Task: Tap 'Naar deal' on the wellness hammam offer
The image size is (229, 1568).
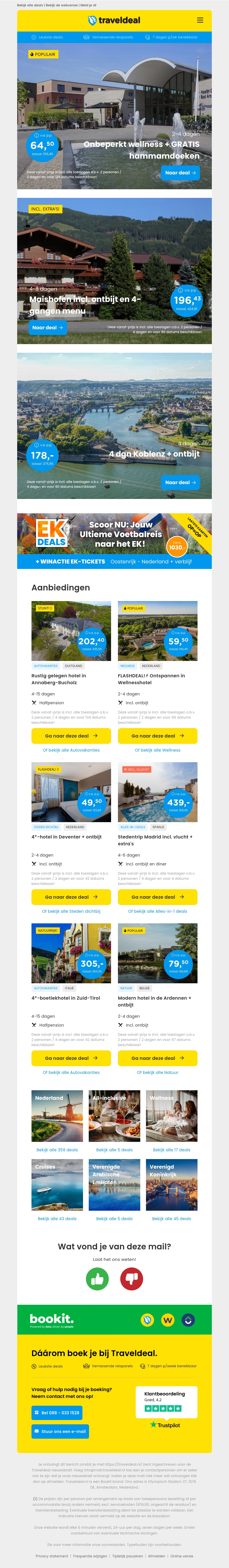Action: [180, 173]
